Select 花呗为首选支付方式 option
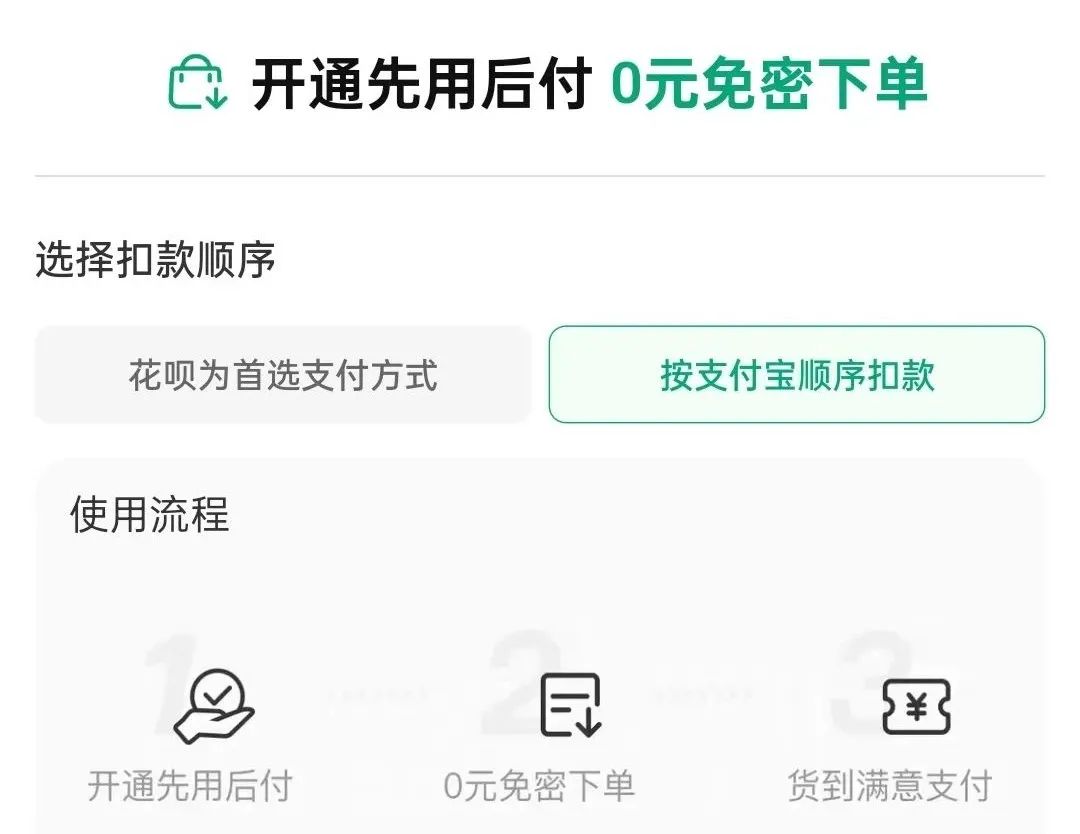Viewport: 1080px width, 834px height. (x=283, y=375)
